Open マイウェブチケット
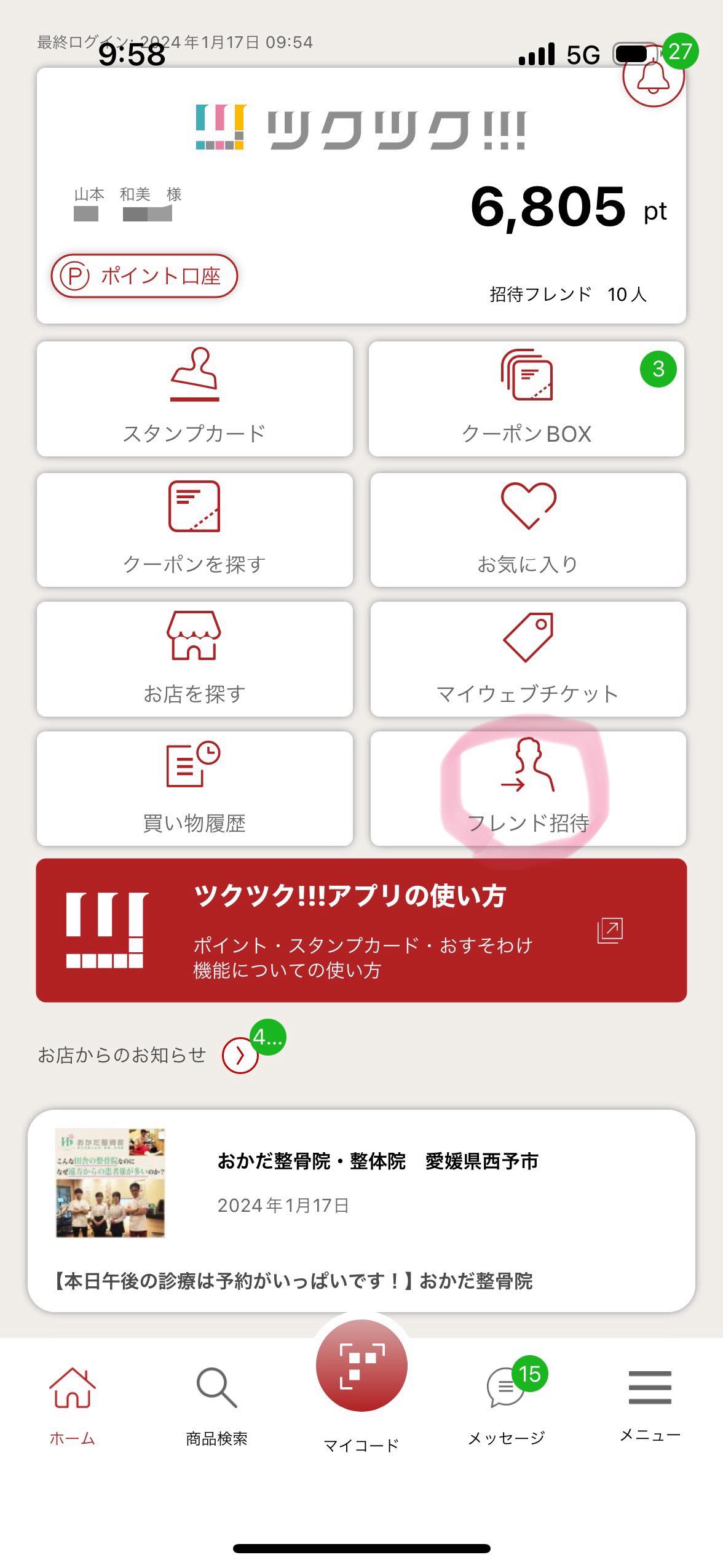 tap(527, 659)
